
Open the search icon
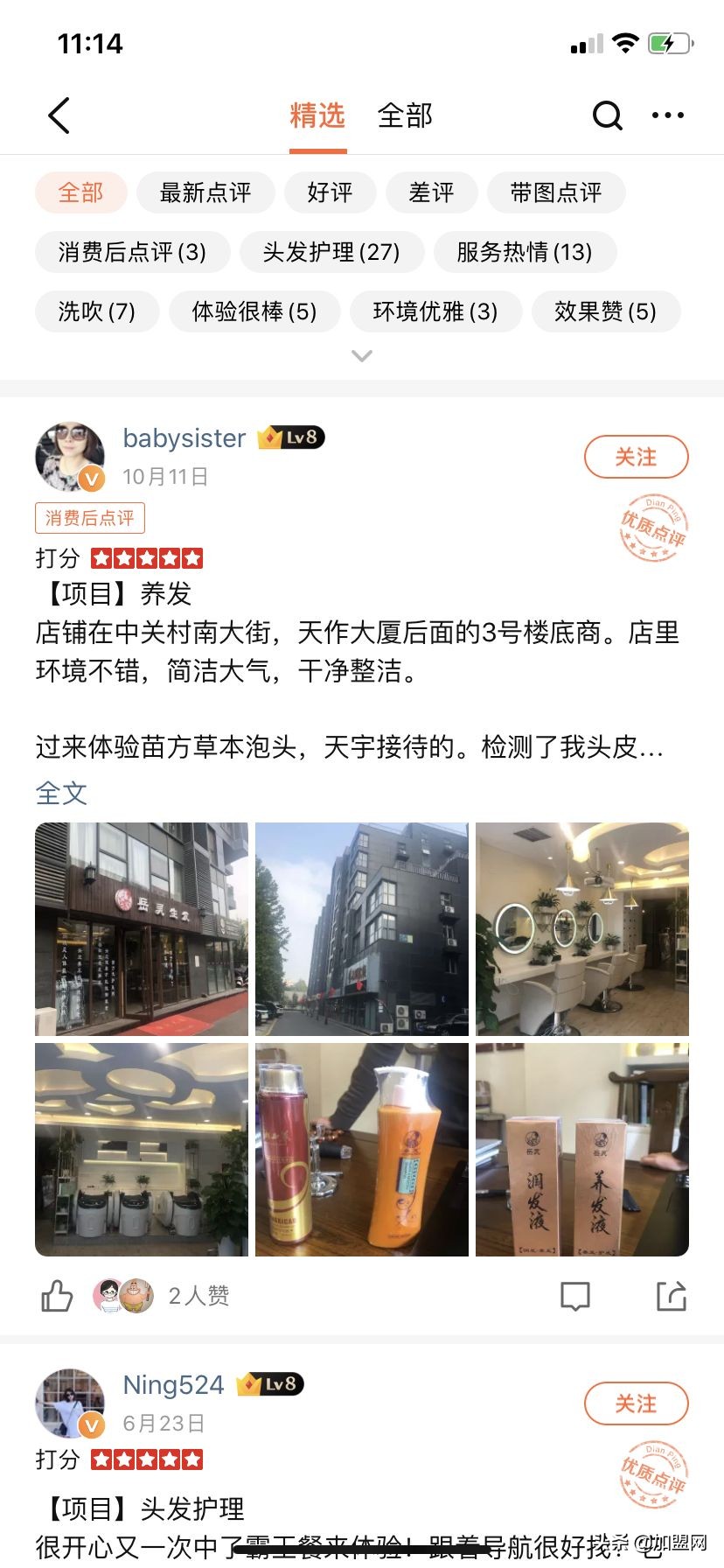(x=607, y=115)
